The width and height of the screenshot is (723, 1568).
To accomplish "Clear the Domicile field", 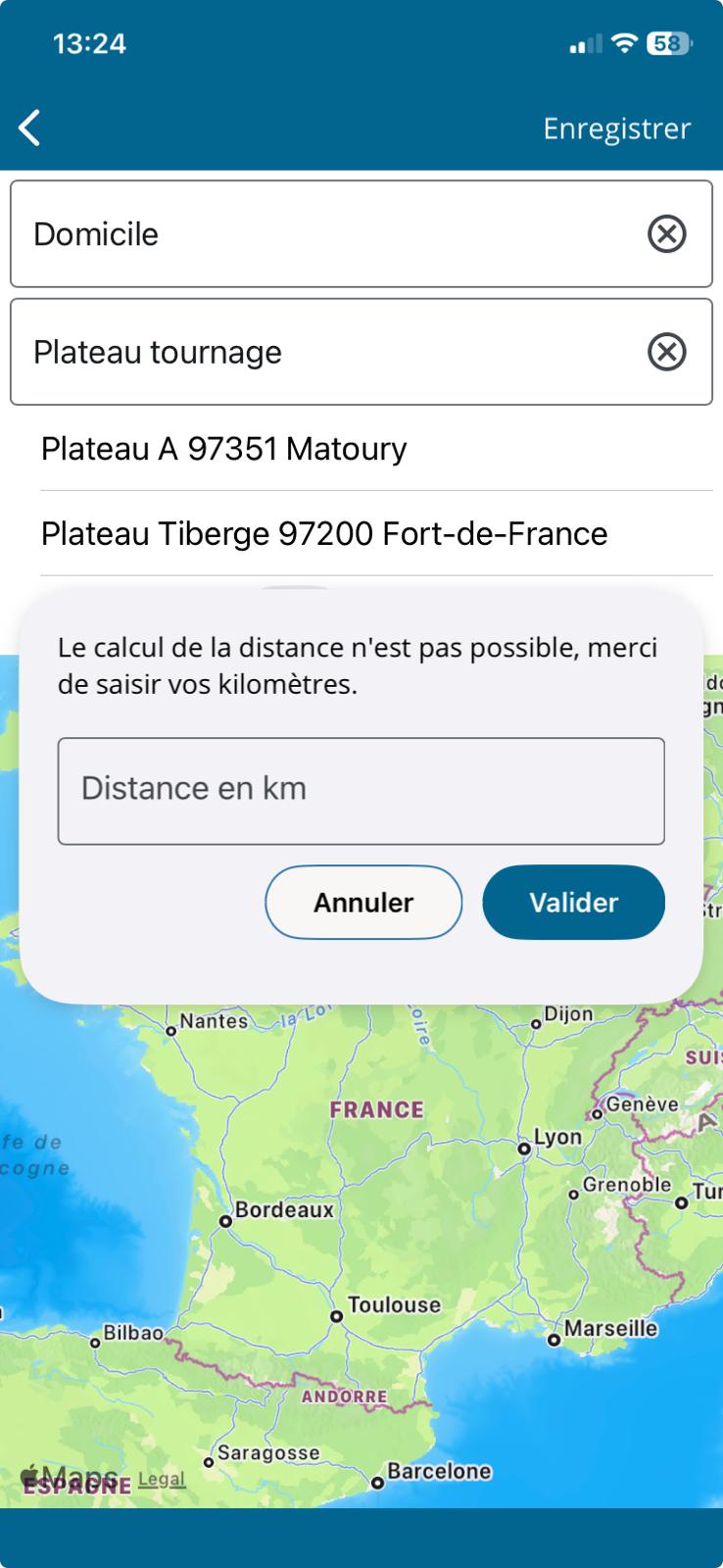I will coord(666,234).
